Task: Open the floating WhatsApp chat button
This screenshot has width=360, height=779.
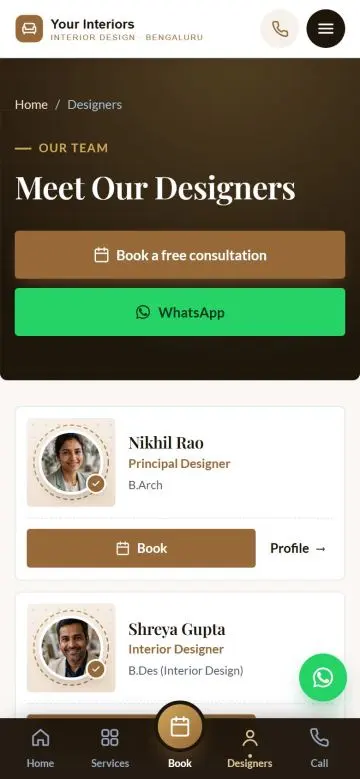Action: pos(323,677)
